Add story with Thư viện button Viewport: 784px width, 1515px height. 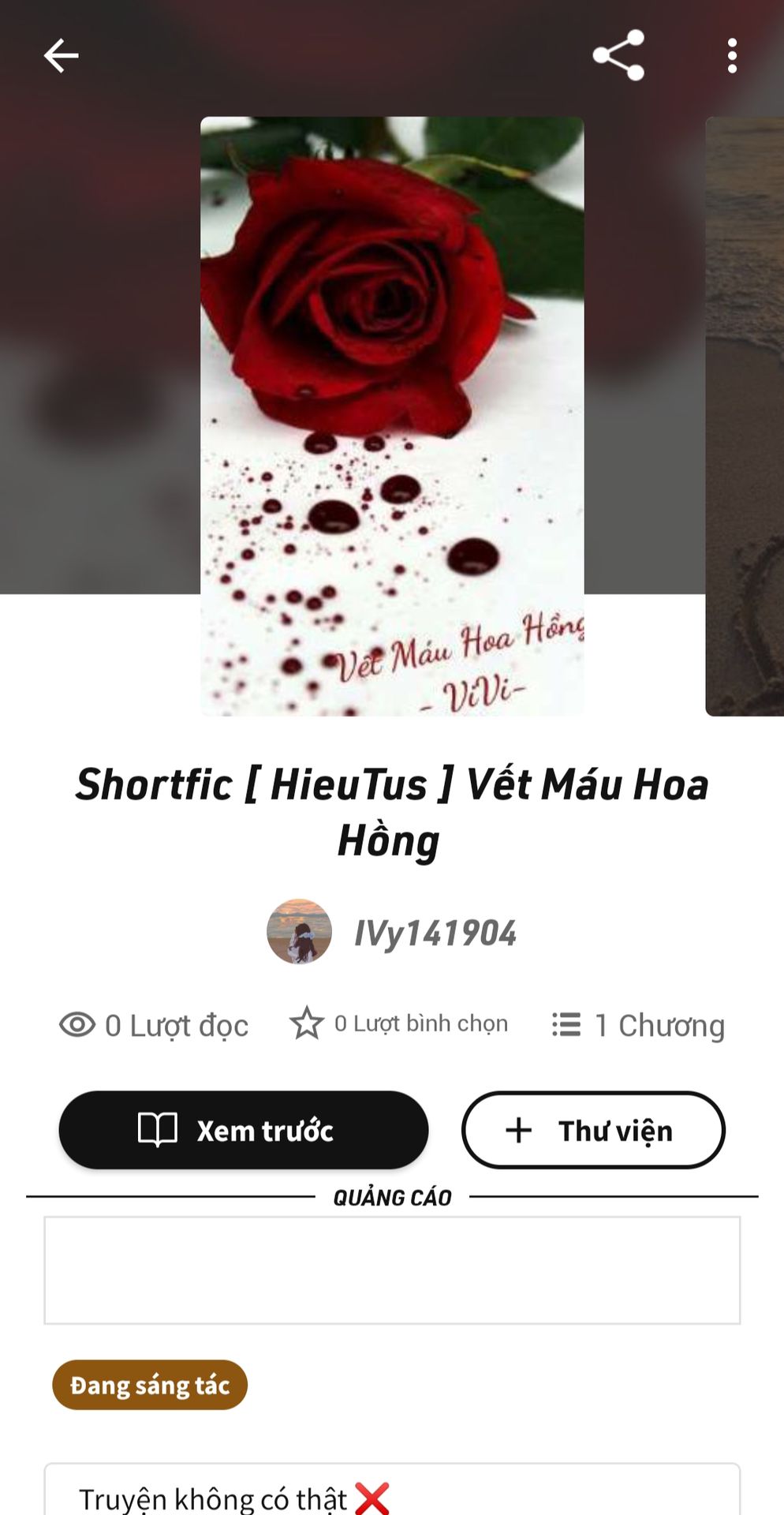click(593, 1130)
